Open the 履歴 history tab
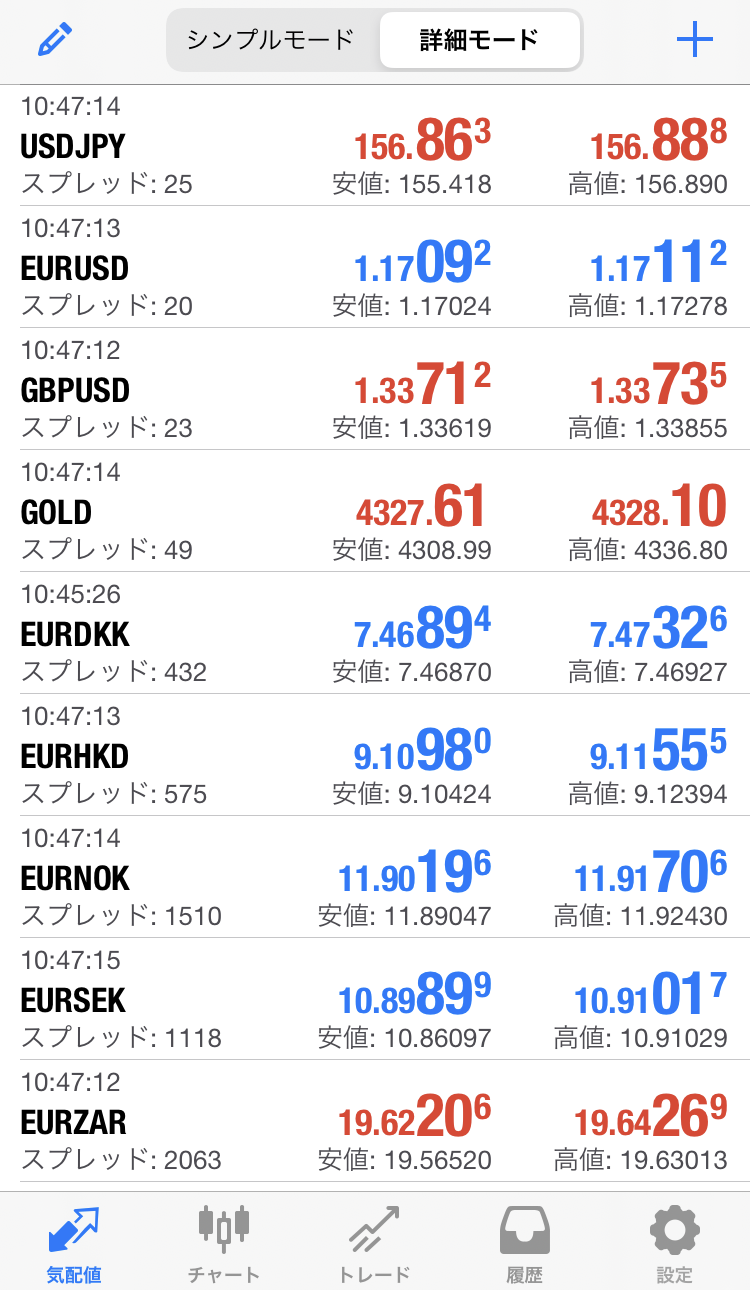 [x=525, y=1244]
